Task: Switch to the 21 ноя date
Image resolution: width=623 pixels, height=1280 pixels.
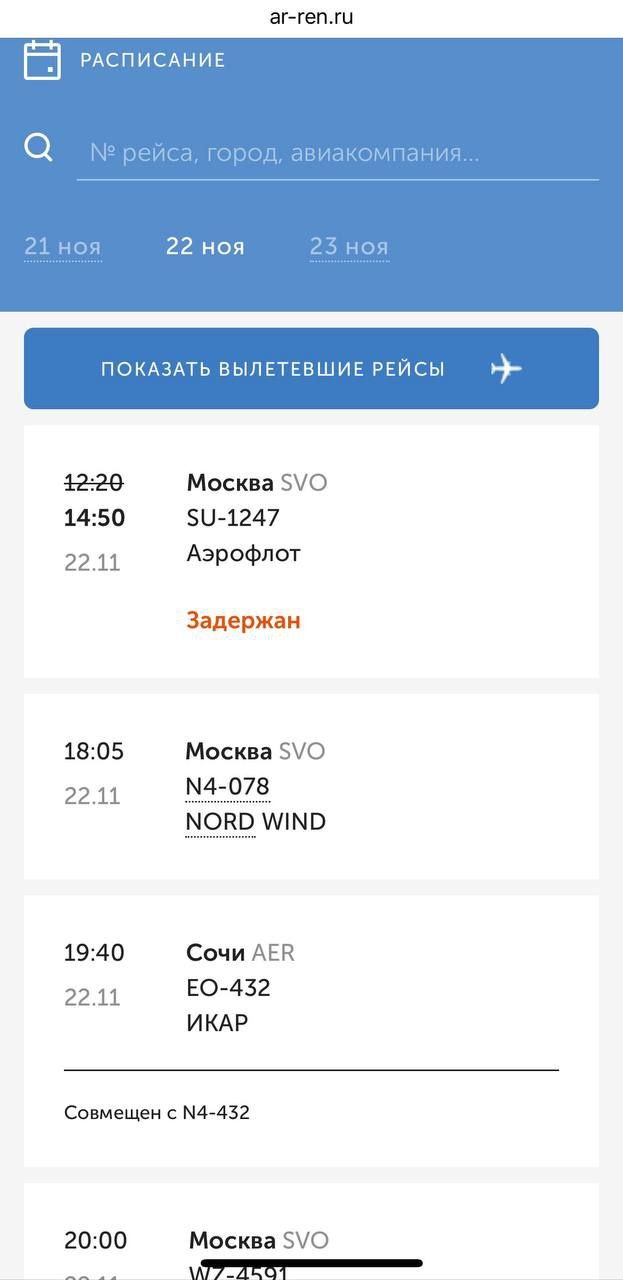Action: [x=63, y=247]
